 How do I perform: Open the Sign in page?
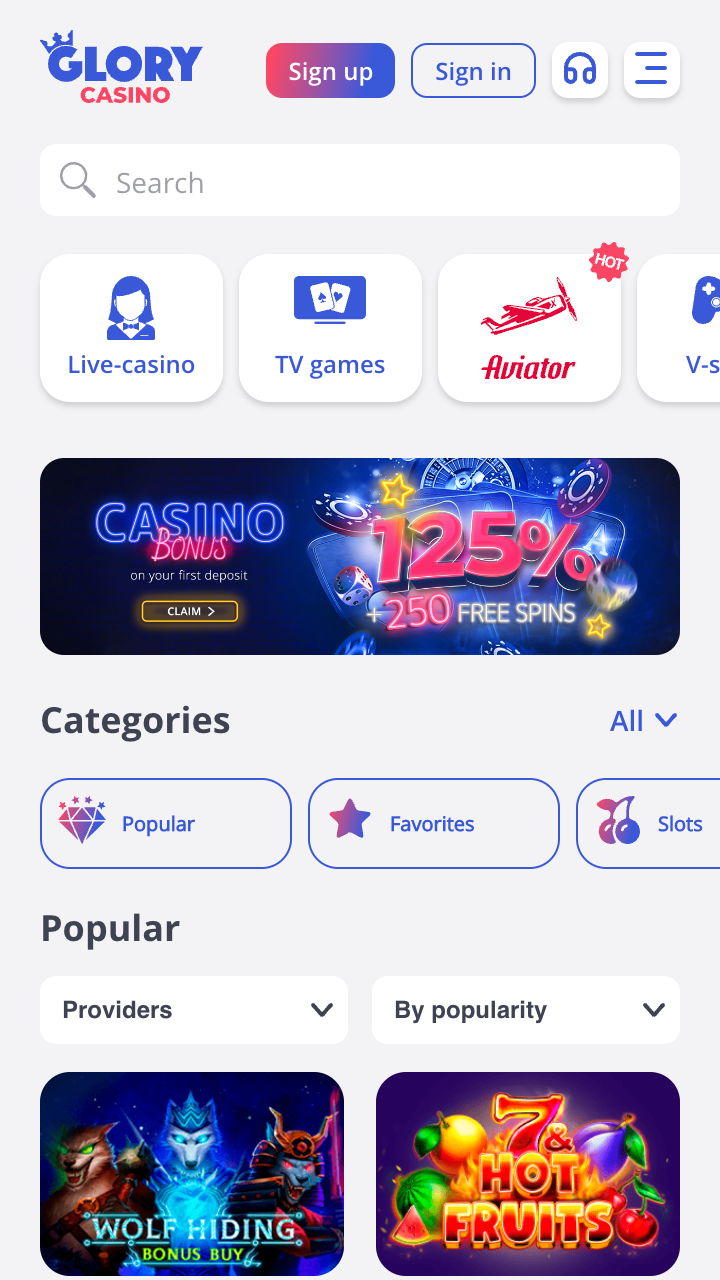pos(473,71)
